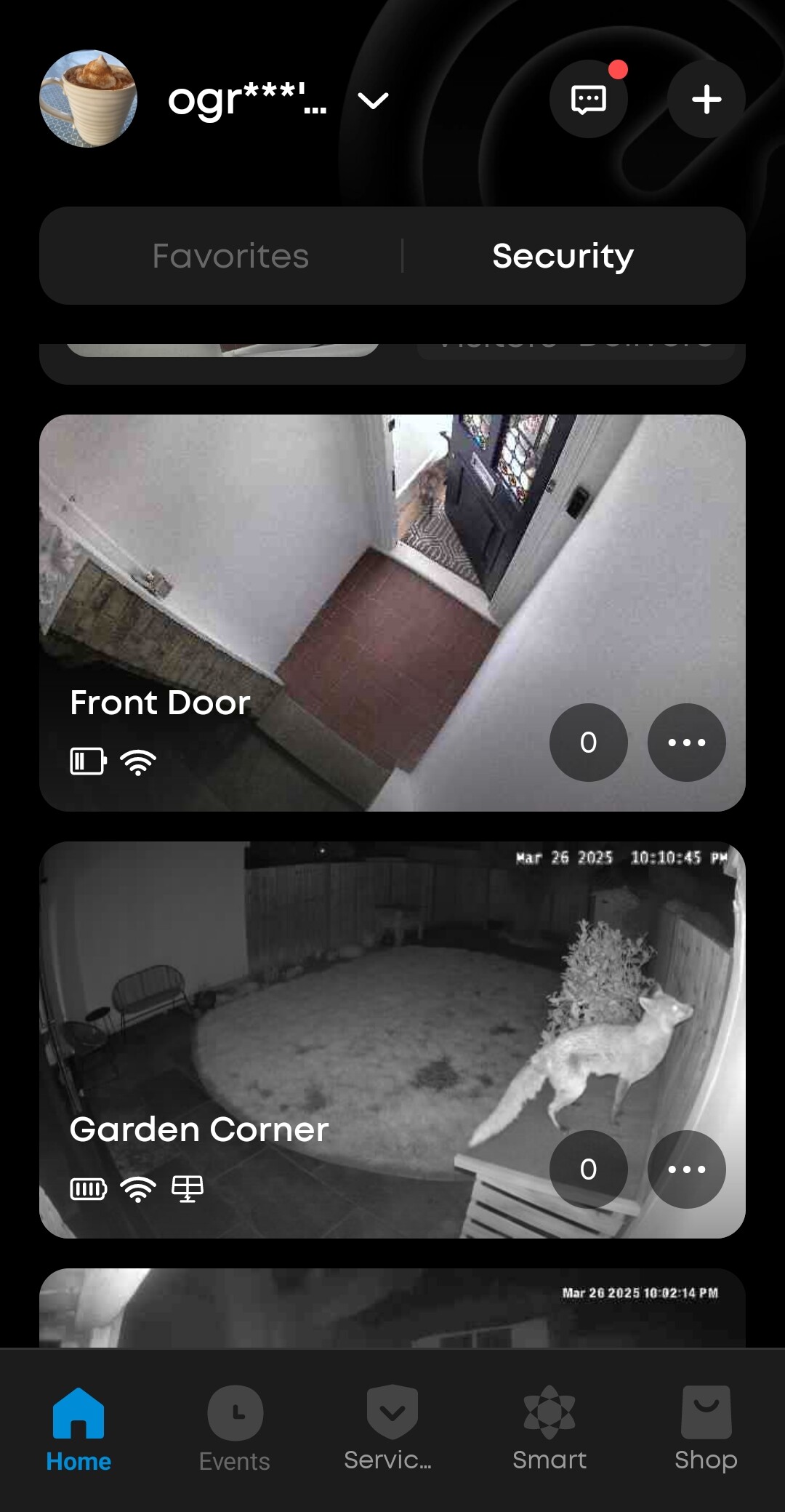785x1512 pixels.
Task: Open the messages icon with red dot
Action: (588, 99)
